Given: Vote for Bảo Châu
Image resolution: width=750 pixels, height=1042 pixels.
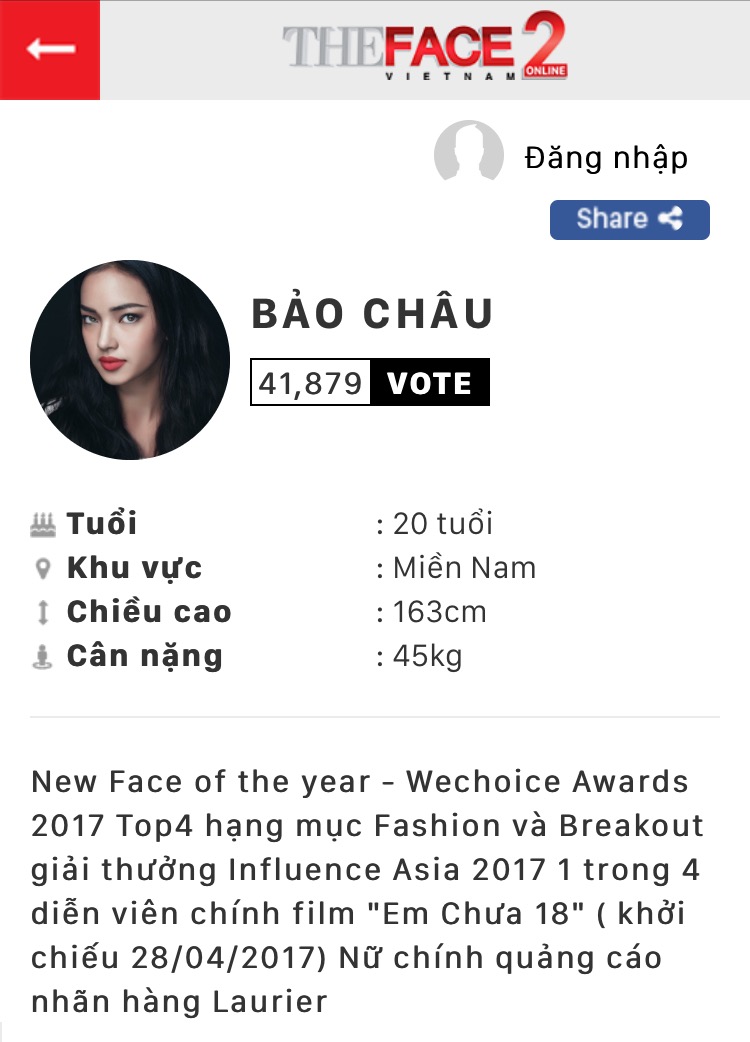Looking at the screenshot, I should (430, 383).
